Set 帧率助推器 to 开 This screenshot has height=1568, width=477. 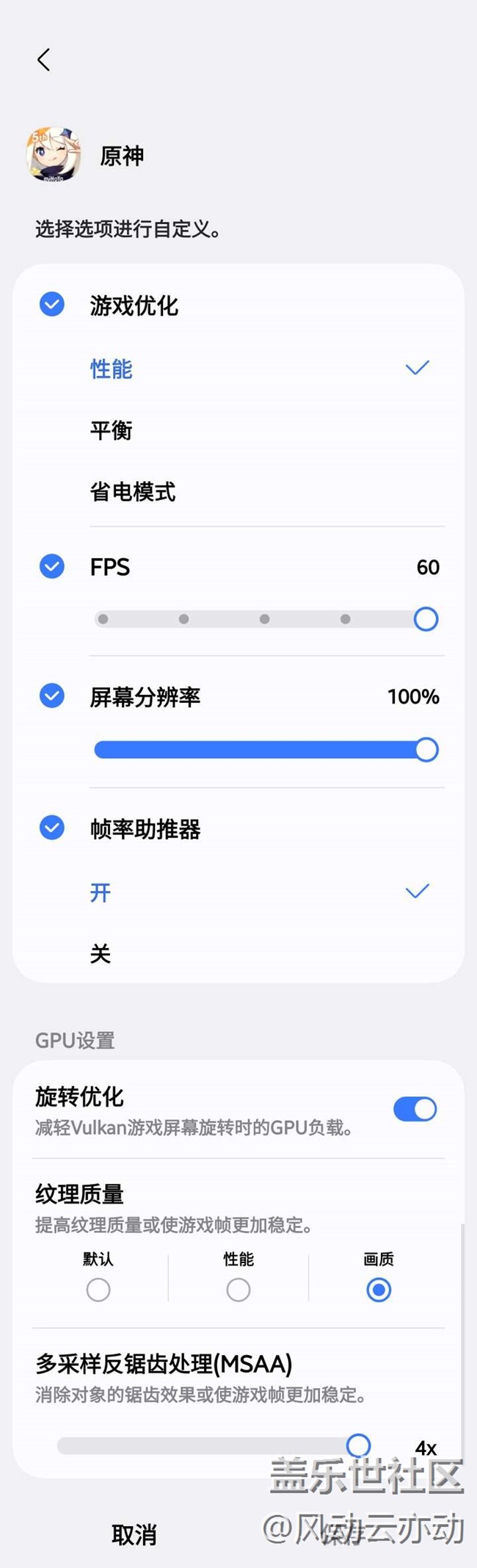click(101, 892)
